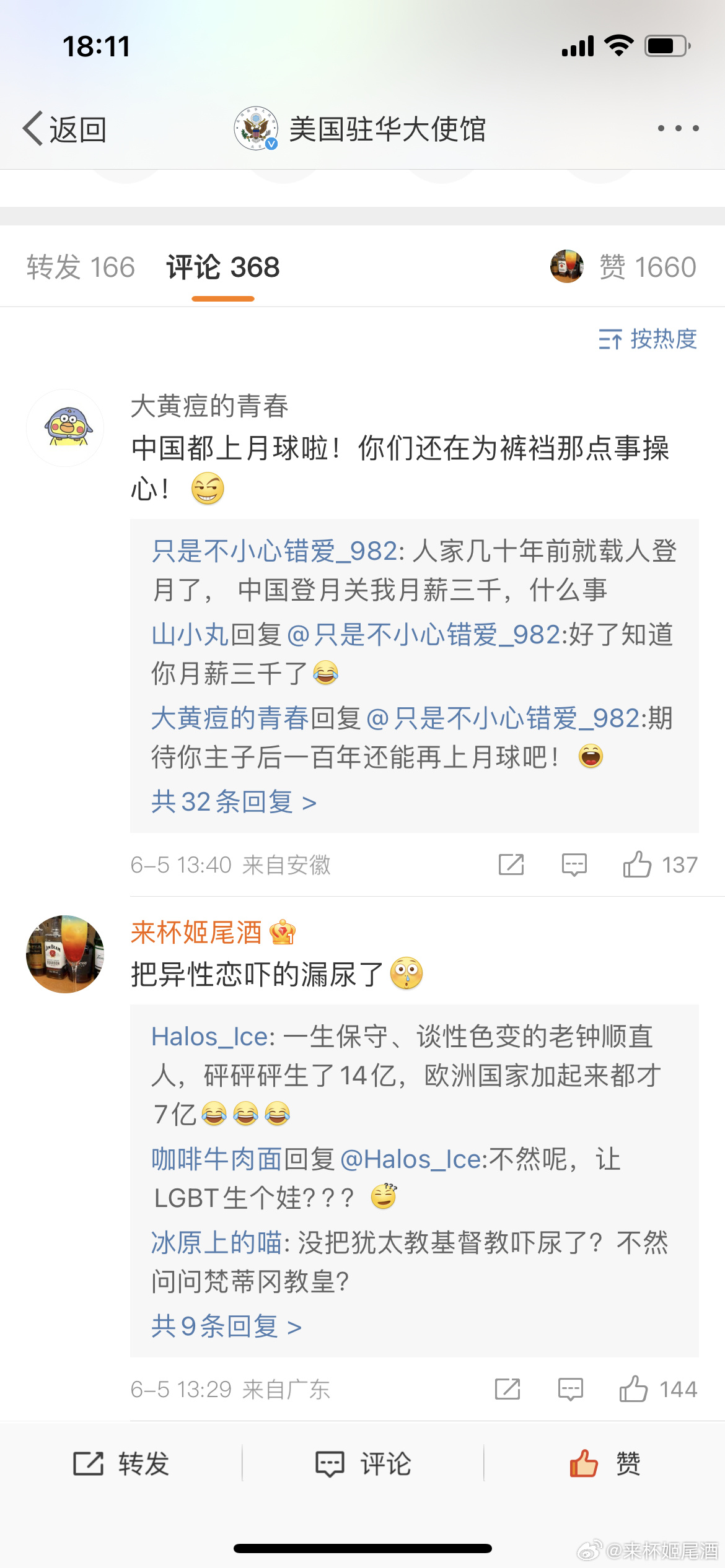Viewport: 725px width, 1568px height.
Task: Like 来杯姬尾酒's comment with 144 likes
Action: click(634, 1389)
